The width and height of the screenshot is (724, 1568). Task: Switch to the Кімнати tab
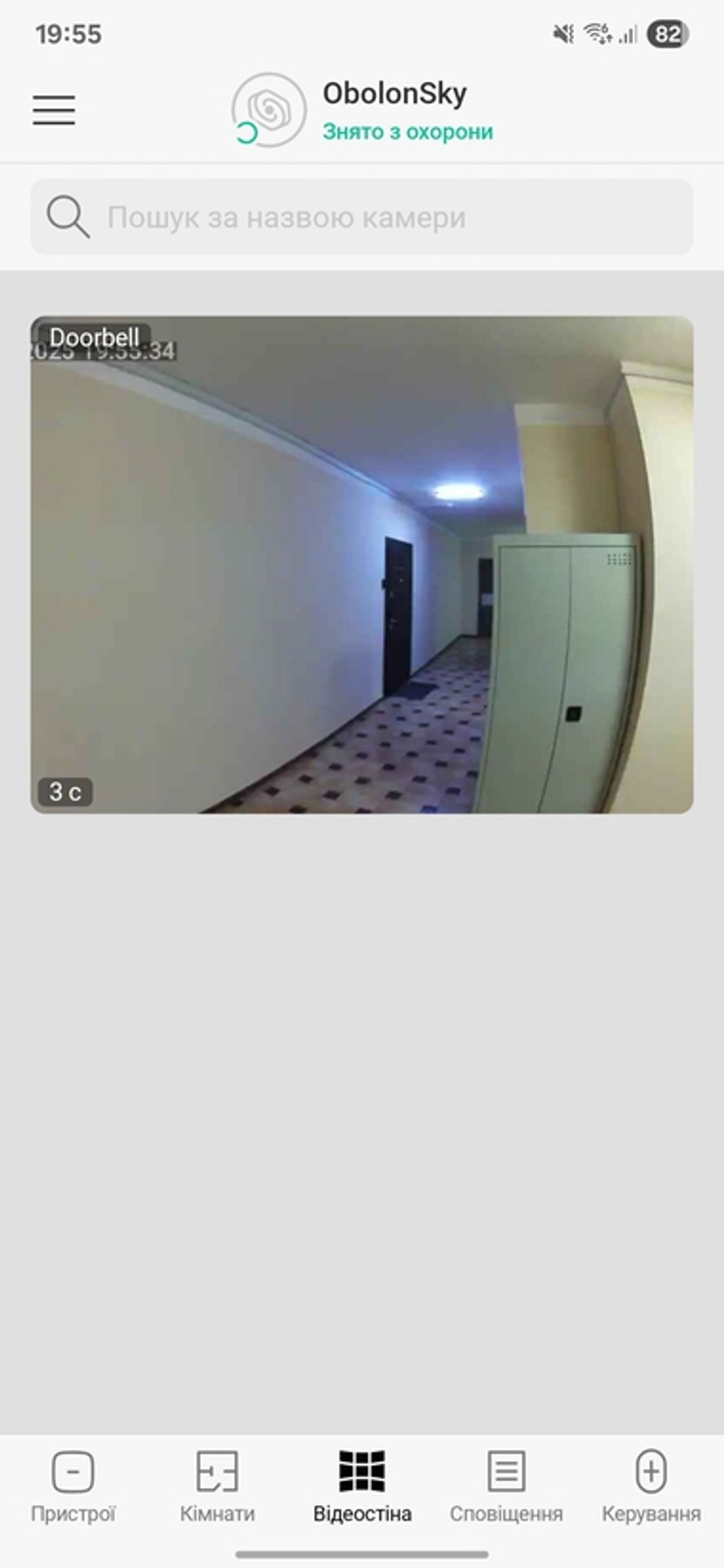click(217, 1488)
